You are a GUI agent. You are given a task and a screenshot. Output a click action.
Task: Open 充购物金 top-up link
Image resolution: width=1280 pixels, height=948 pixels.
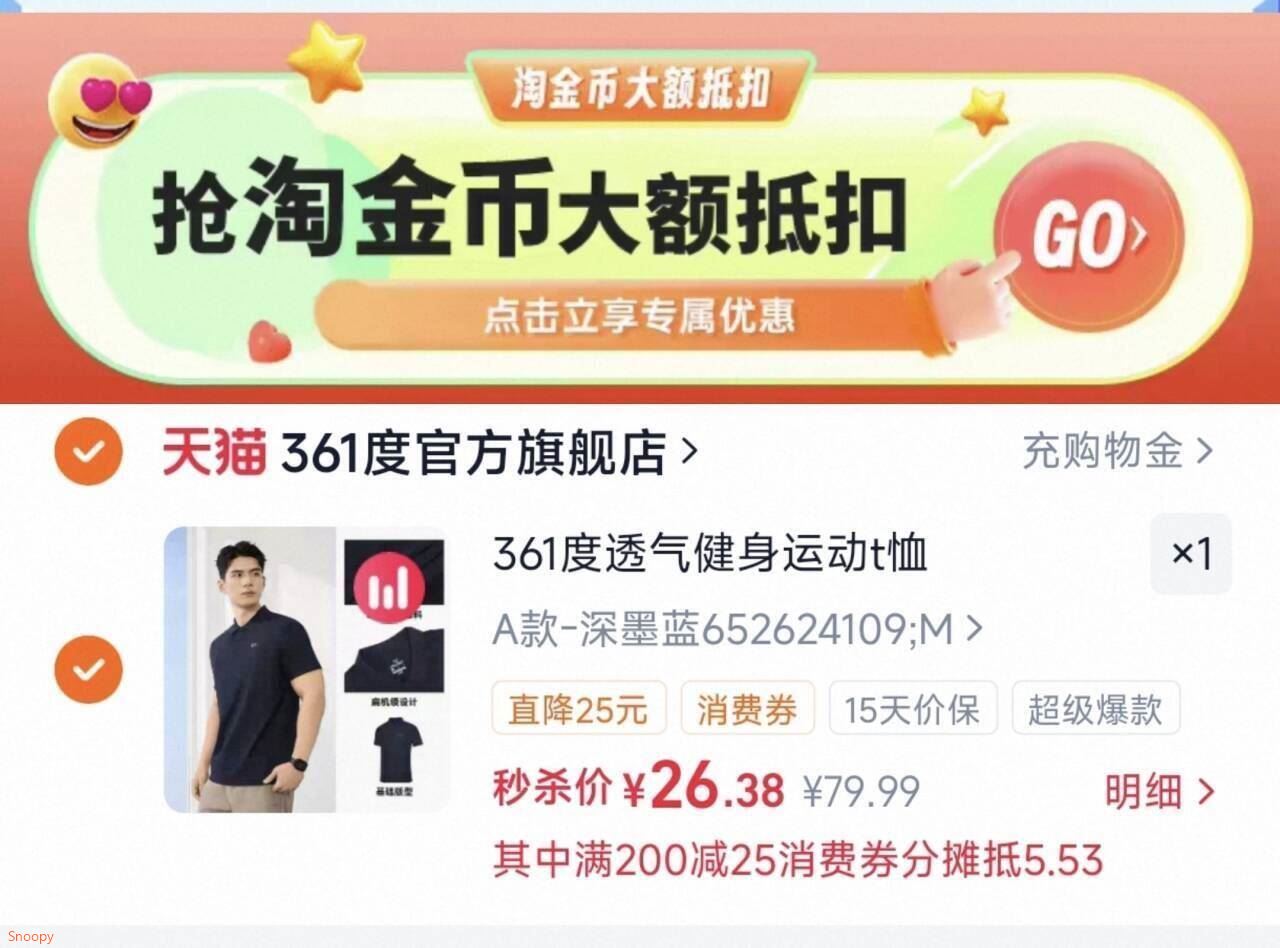pos(1116,452)
